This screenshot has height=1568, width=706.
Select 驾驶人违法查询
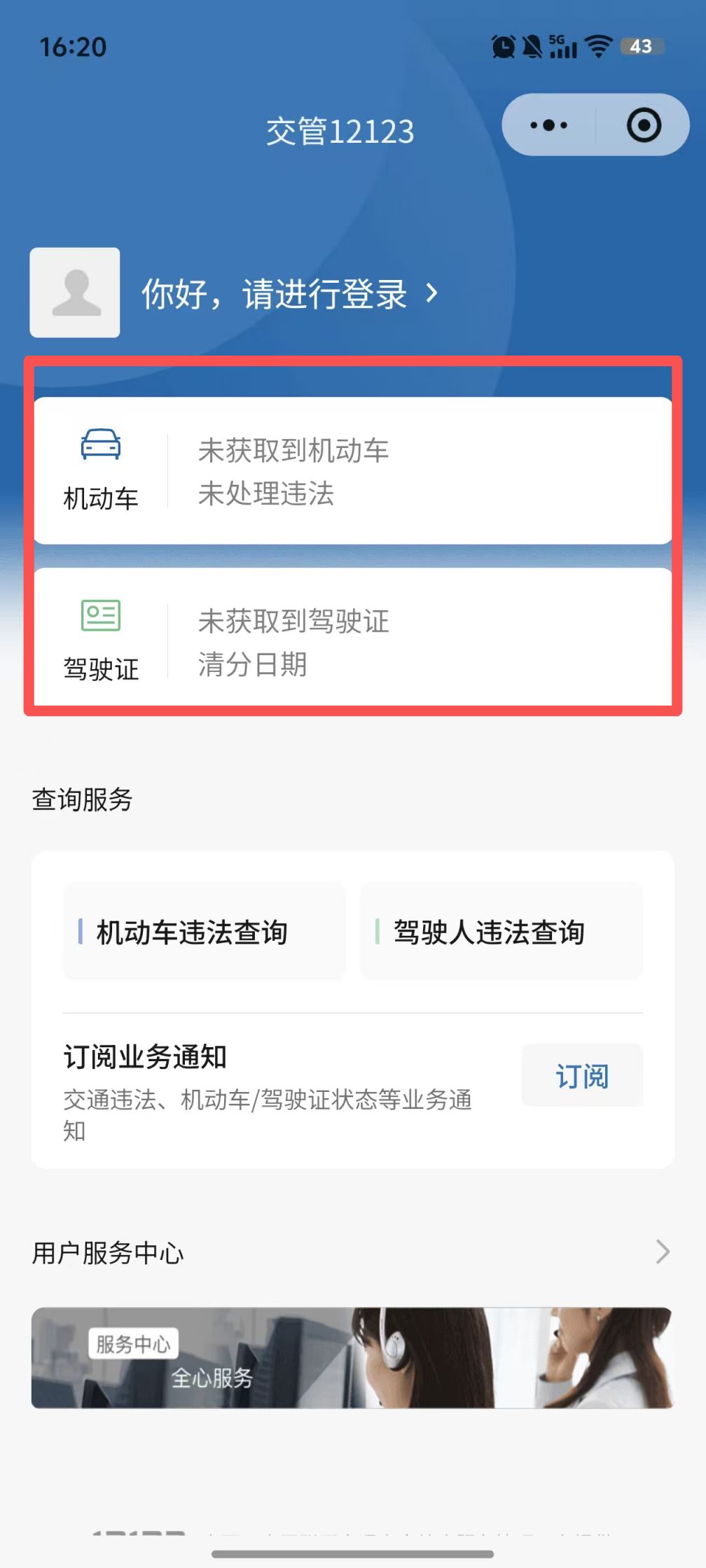(x=501, y=932)
